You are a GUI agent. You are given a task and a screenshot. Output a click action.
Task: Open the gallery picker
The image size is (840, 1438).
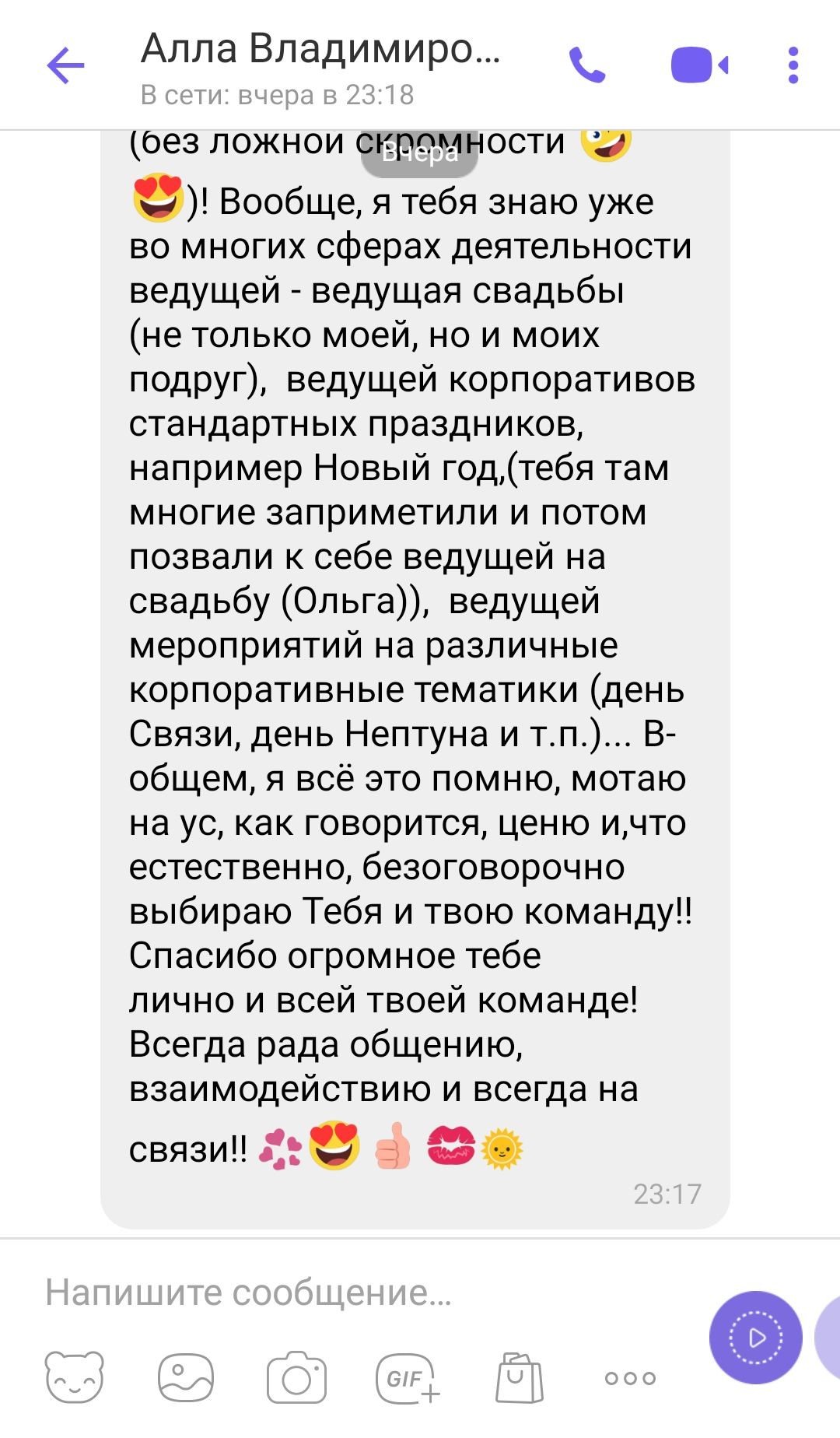coord(186,1378)
